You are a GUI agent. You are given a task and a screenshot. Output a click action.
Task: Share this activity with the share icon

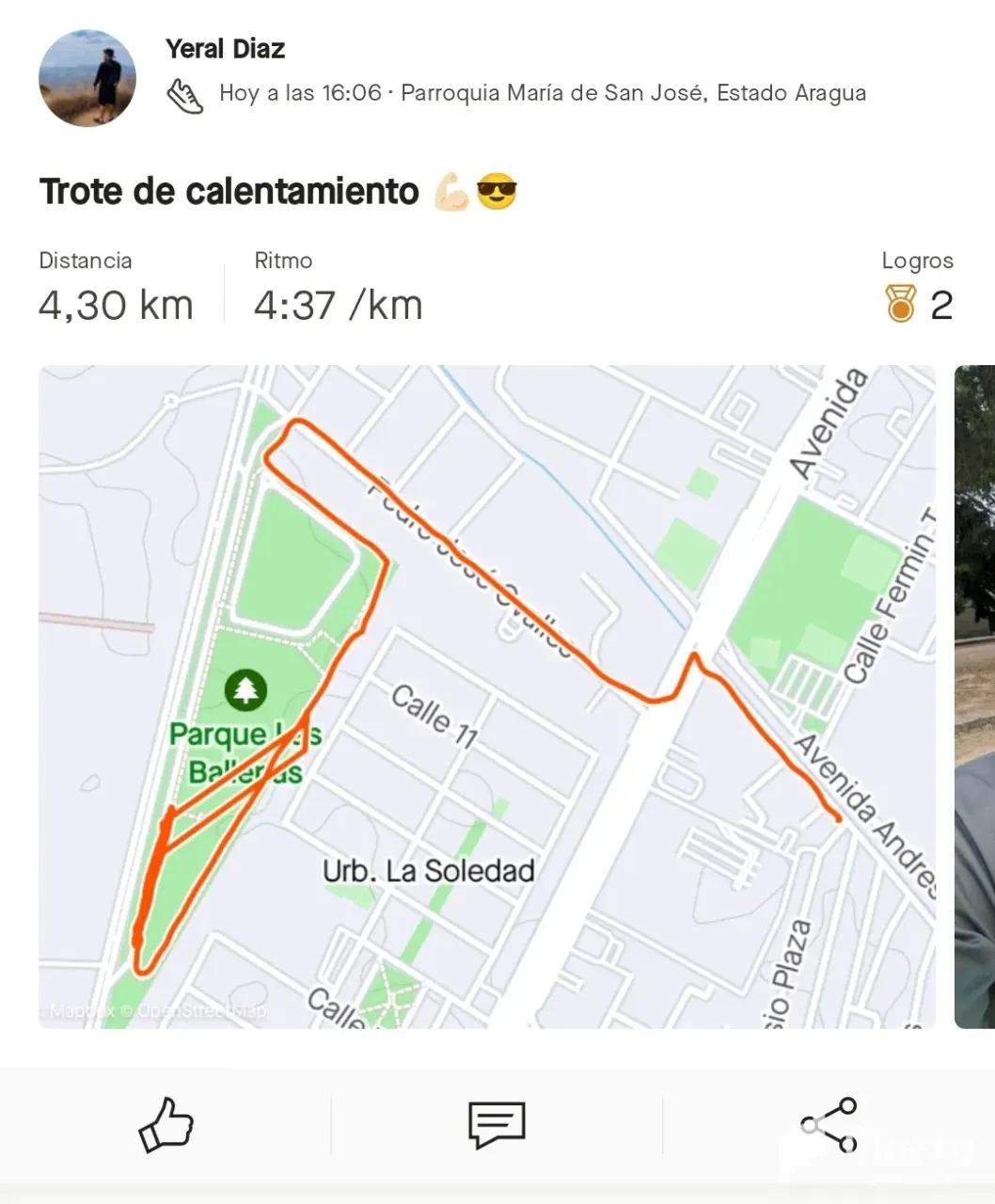pyautogui.click(x=829, y=1125)
